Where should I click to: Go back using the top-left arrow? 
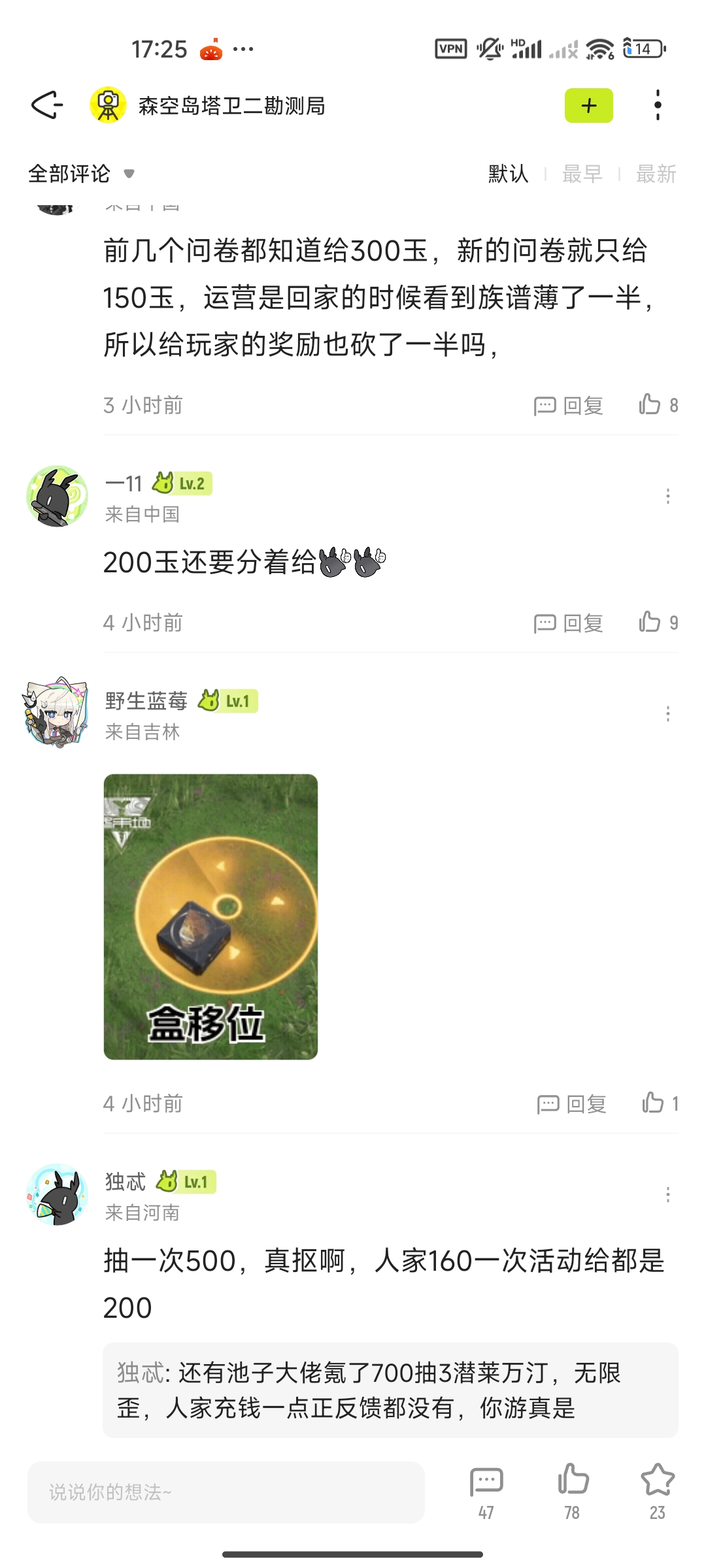tap(47, 105)
